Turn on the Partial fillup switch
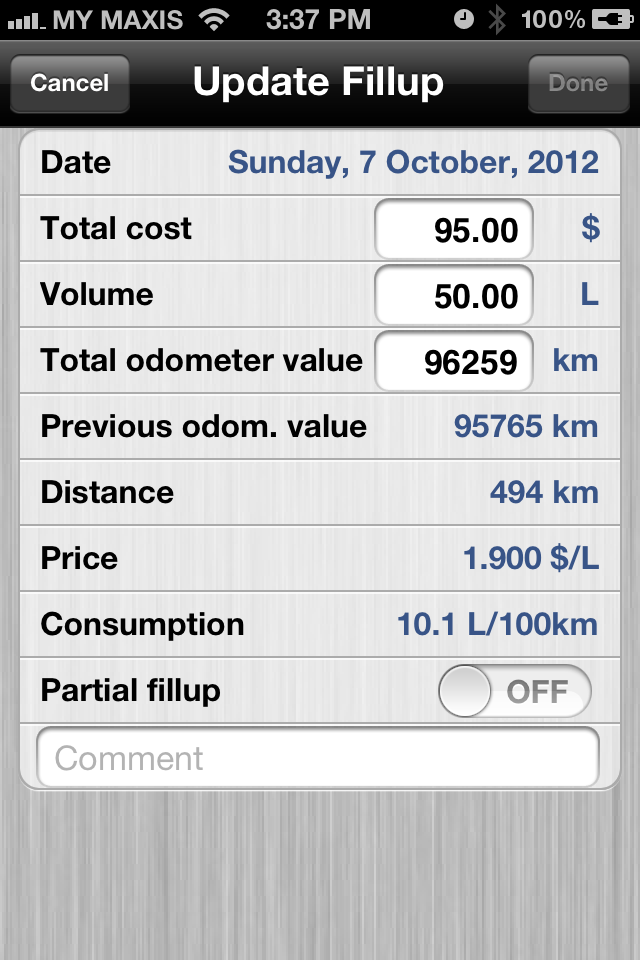The image size is (640, 960). [x=515, y=691]
